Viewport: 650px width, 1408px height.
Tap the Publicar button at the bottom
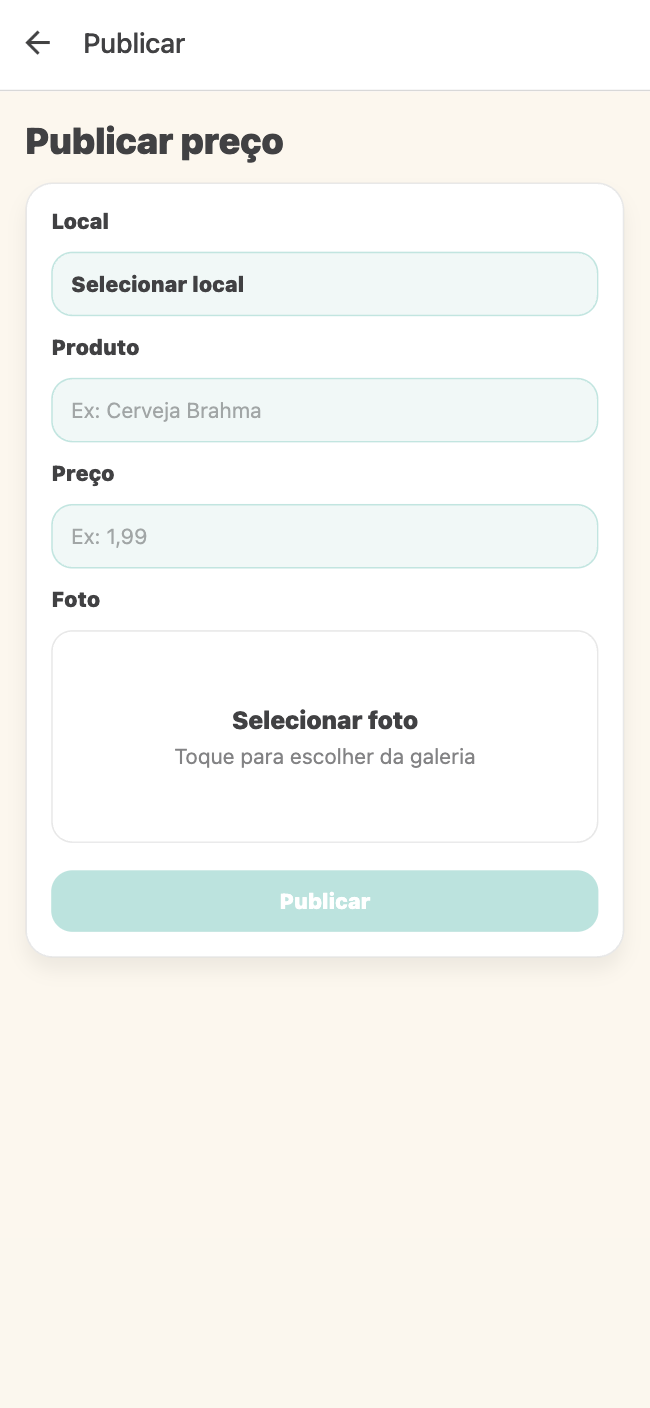[x=325, y=901]
